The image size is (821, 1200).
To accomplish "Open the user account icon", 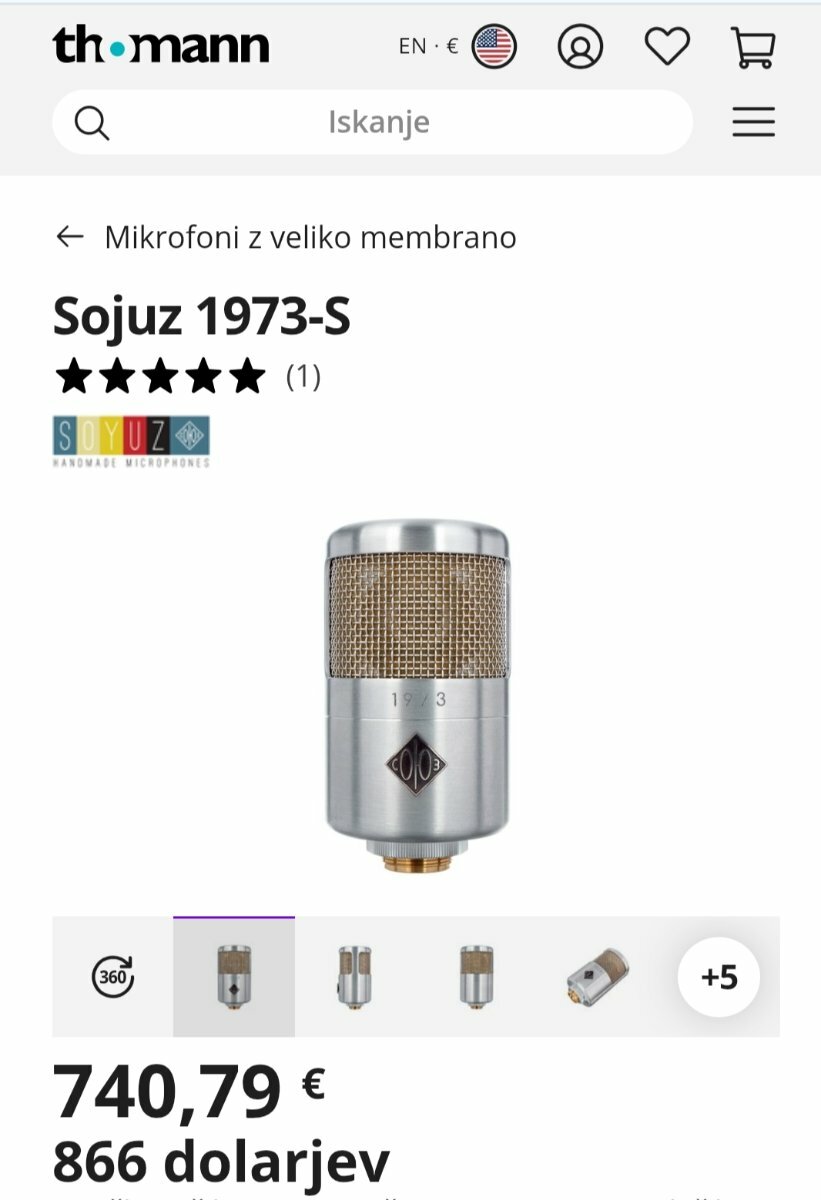I will click(580, 46).
